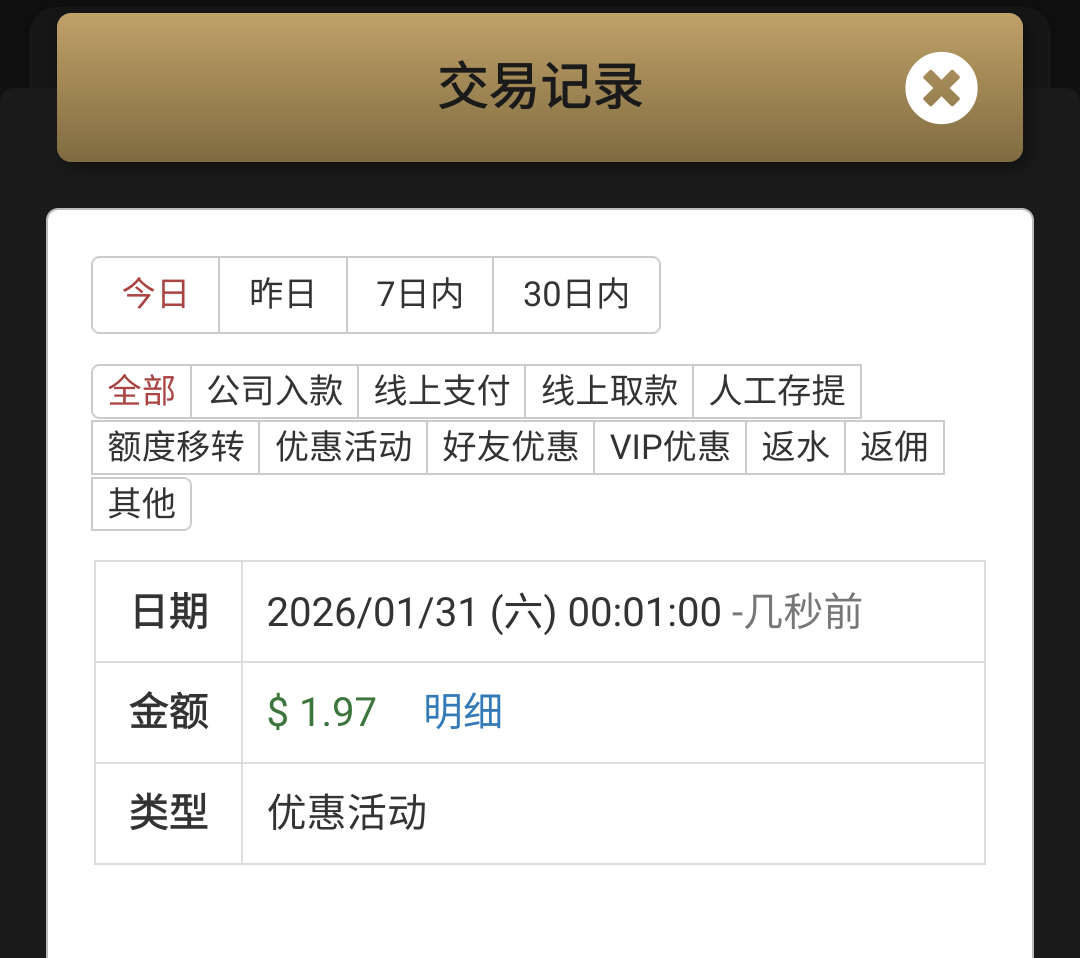Filter by 返水

(x=796, y=447)
